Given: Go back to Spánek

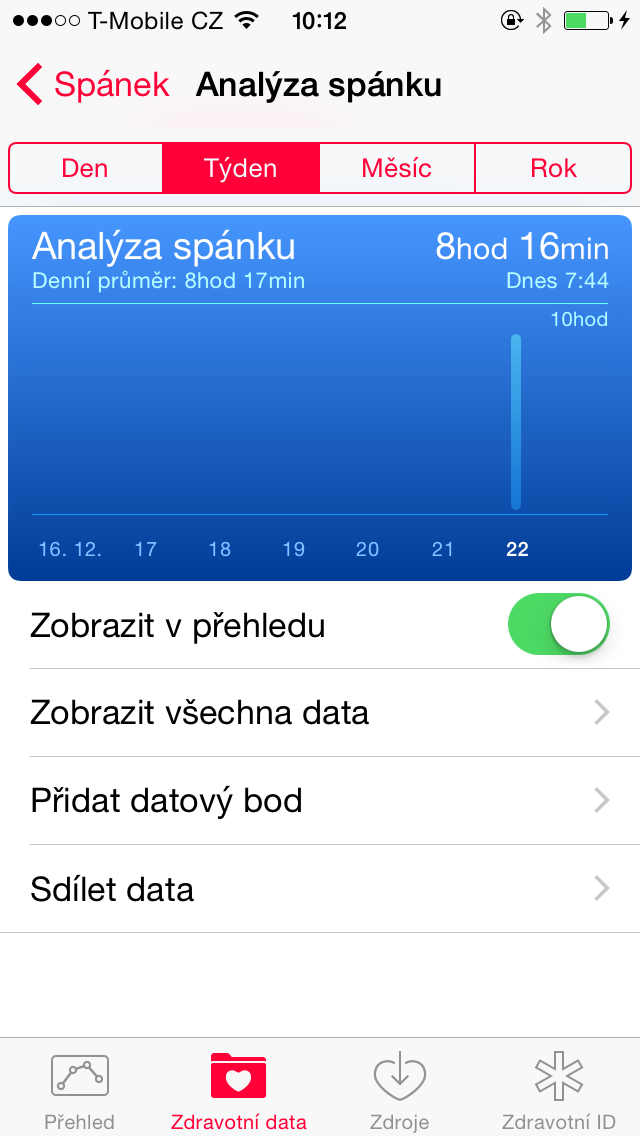Looking at the screenshot, I should point(93,85).
